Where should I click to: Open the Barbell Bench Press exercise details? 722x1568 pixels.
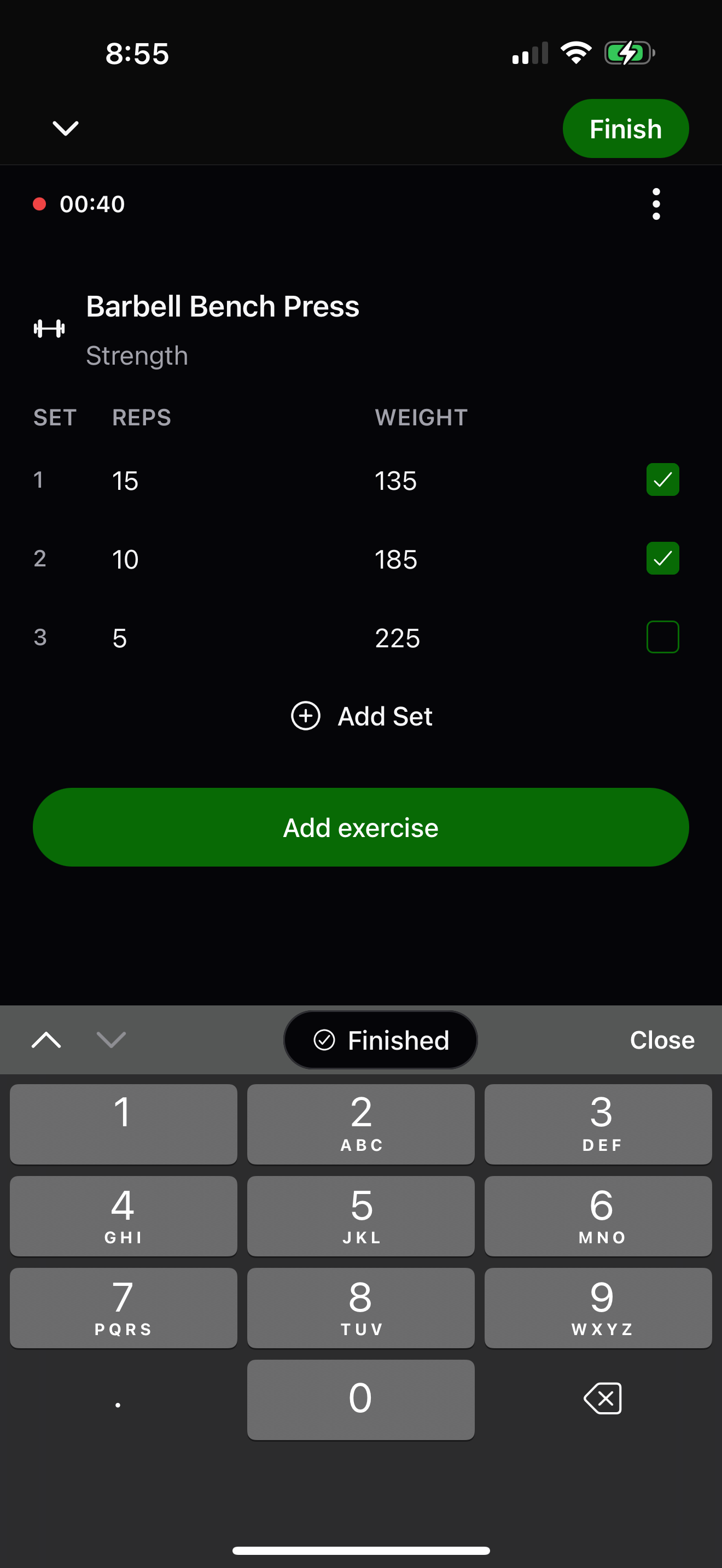[x=222, y=306]
